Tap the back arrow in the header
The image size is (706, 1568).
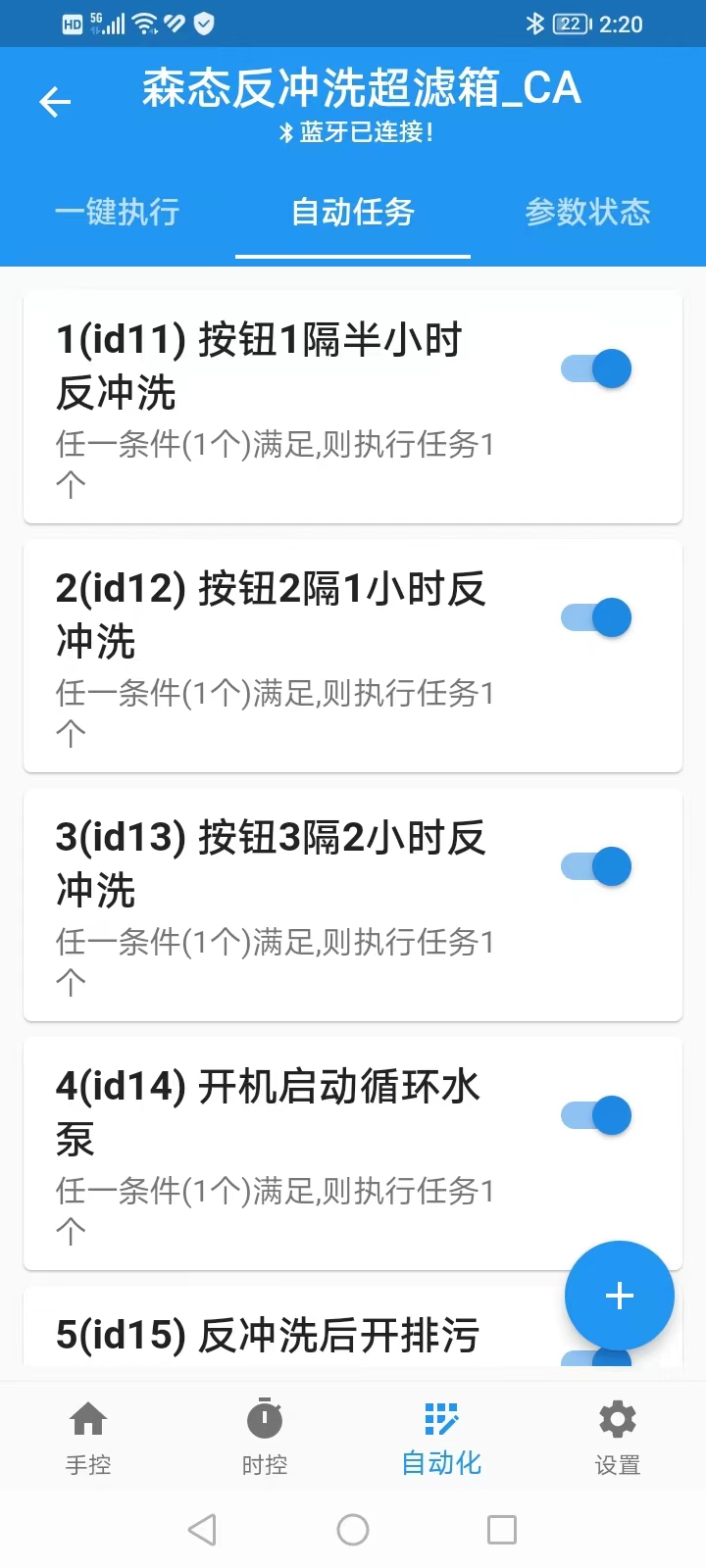point(56,103)
